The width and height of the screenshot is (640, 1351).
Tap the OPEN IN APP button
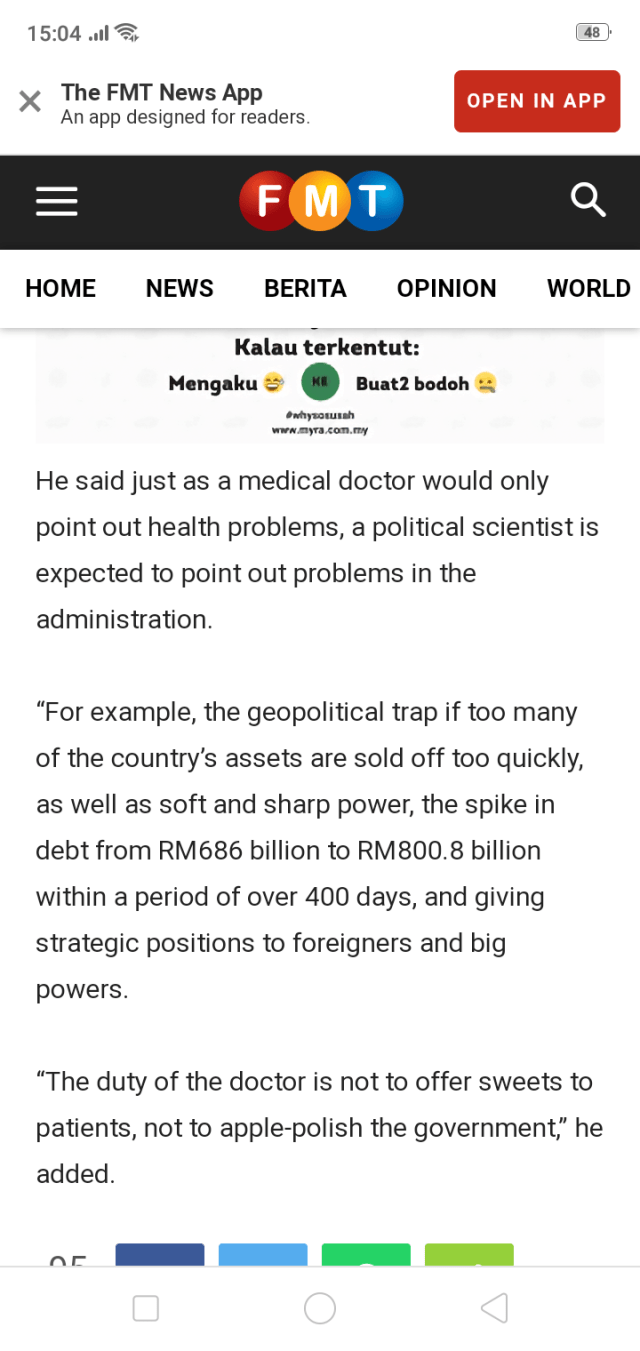pos(536,101)
